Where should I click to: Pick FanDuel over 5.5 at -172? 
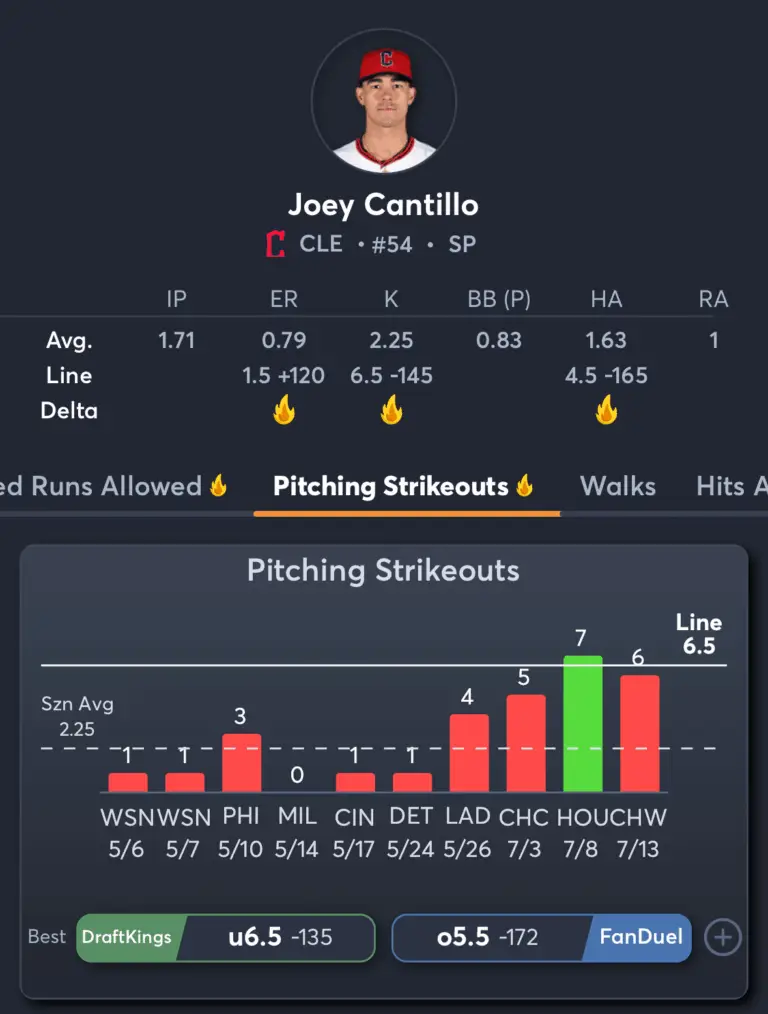point(541,937)
